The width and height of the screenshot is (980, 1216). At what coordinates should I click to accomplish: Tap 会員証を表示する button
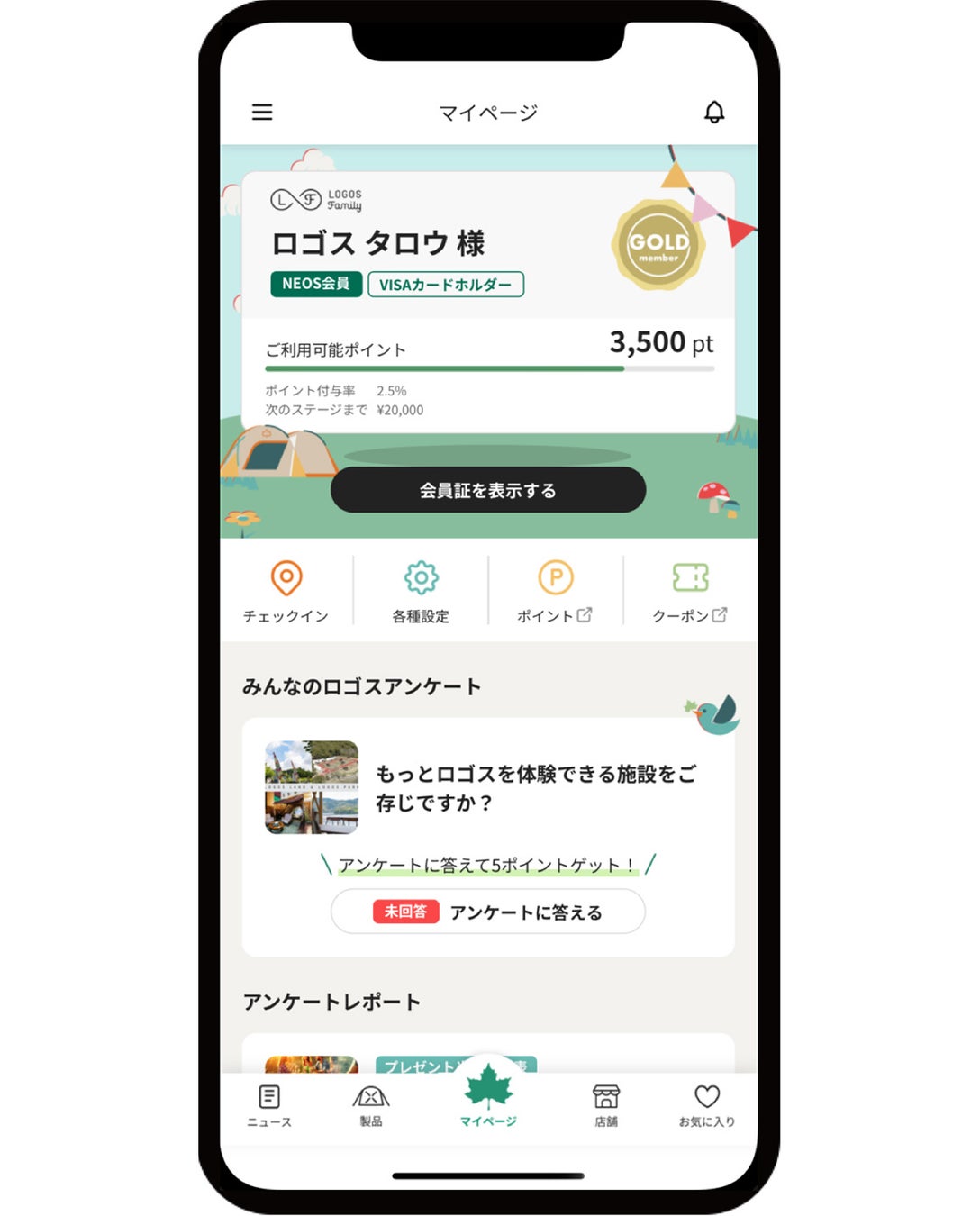point(487,491)
